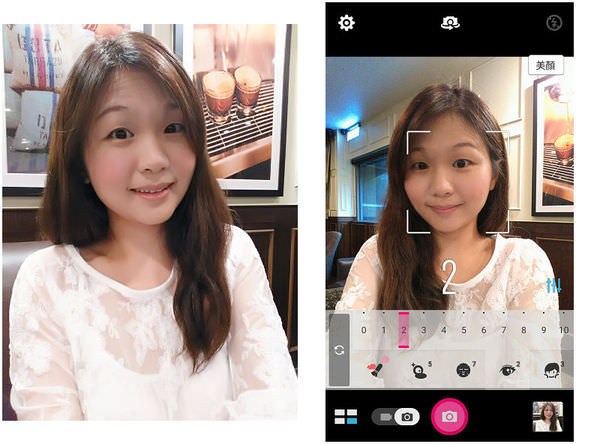Select the blush cheek beauty option
This screenshot has width=600, height=444.
pos(376,369)
